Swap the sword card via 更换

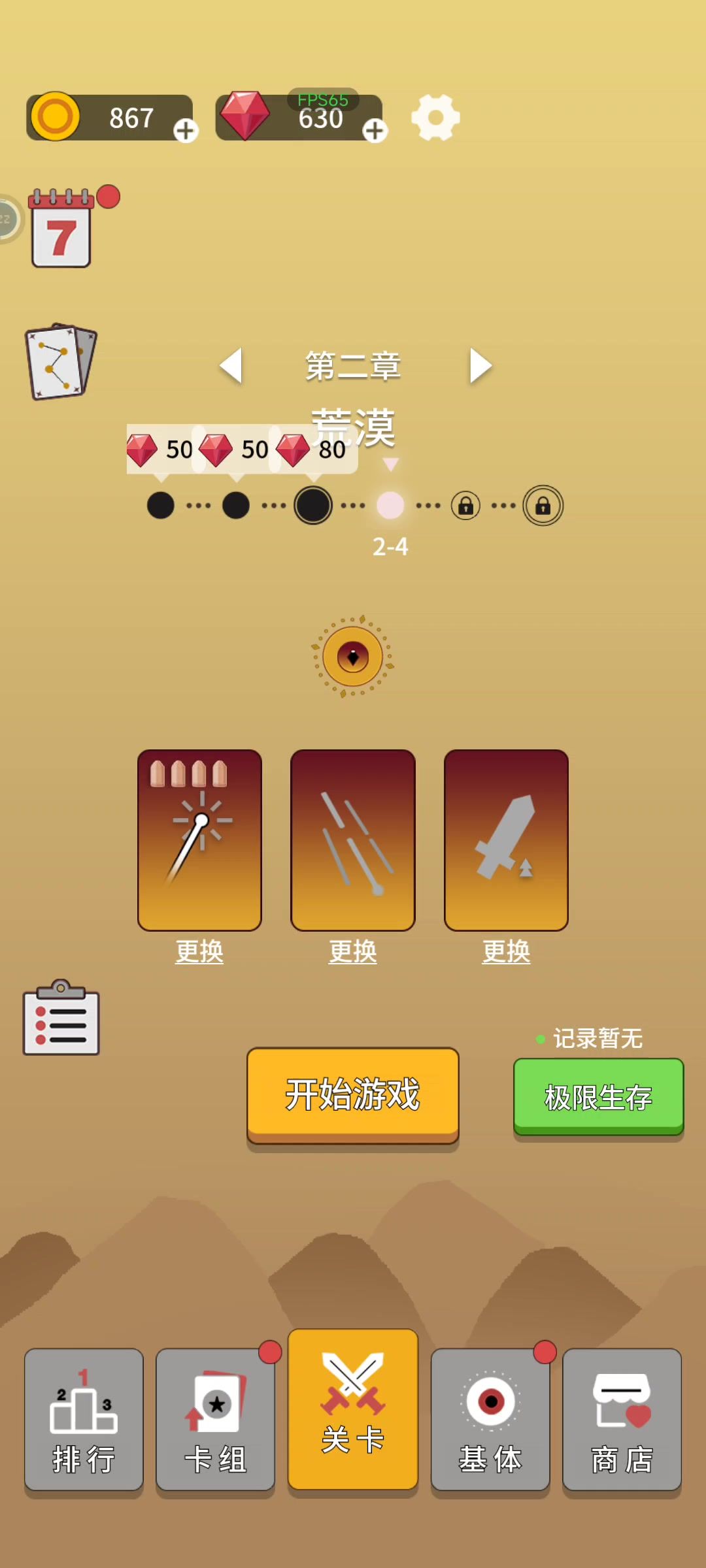click(x=506, y=951)
